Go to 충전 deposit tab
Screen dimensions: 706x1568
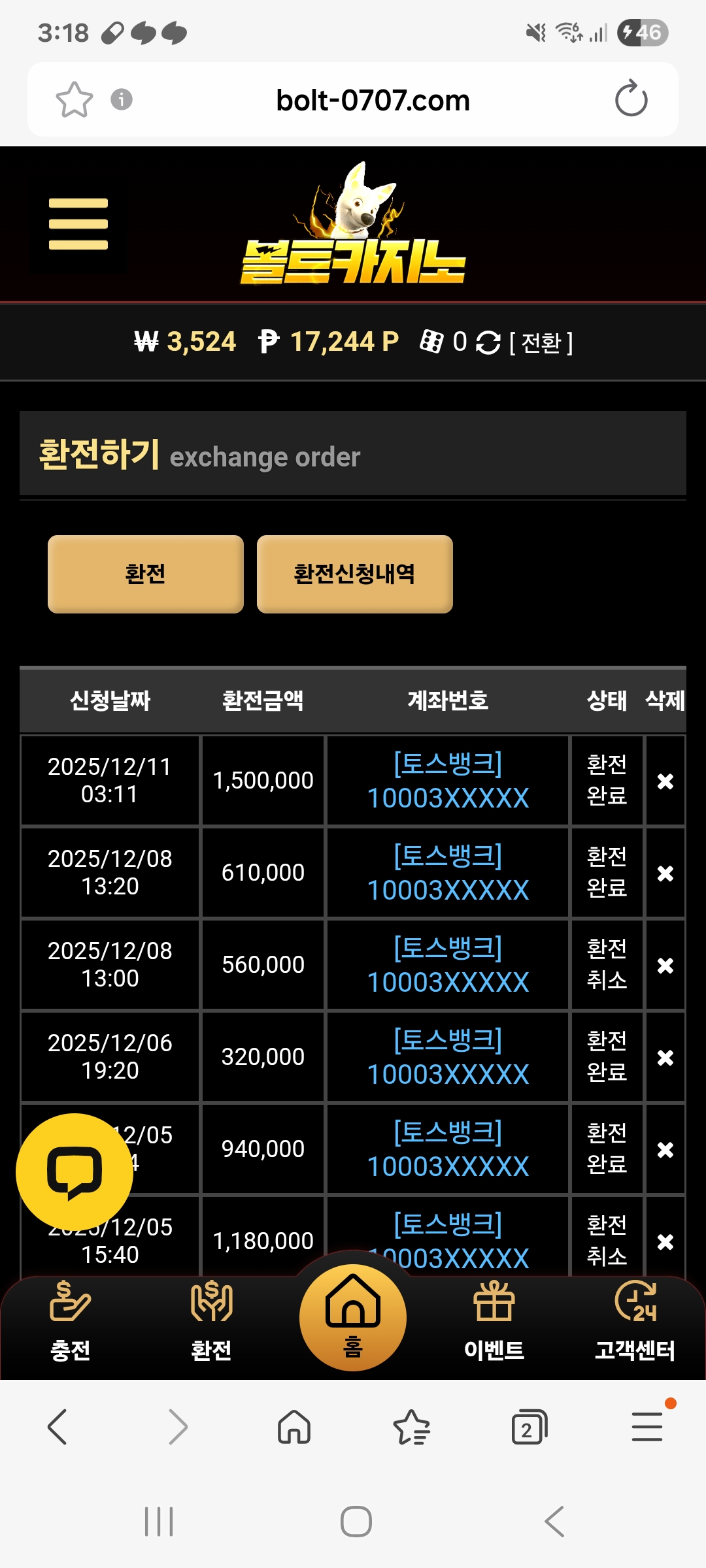(70, 1321)
